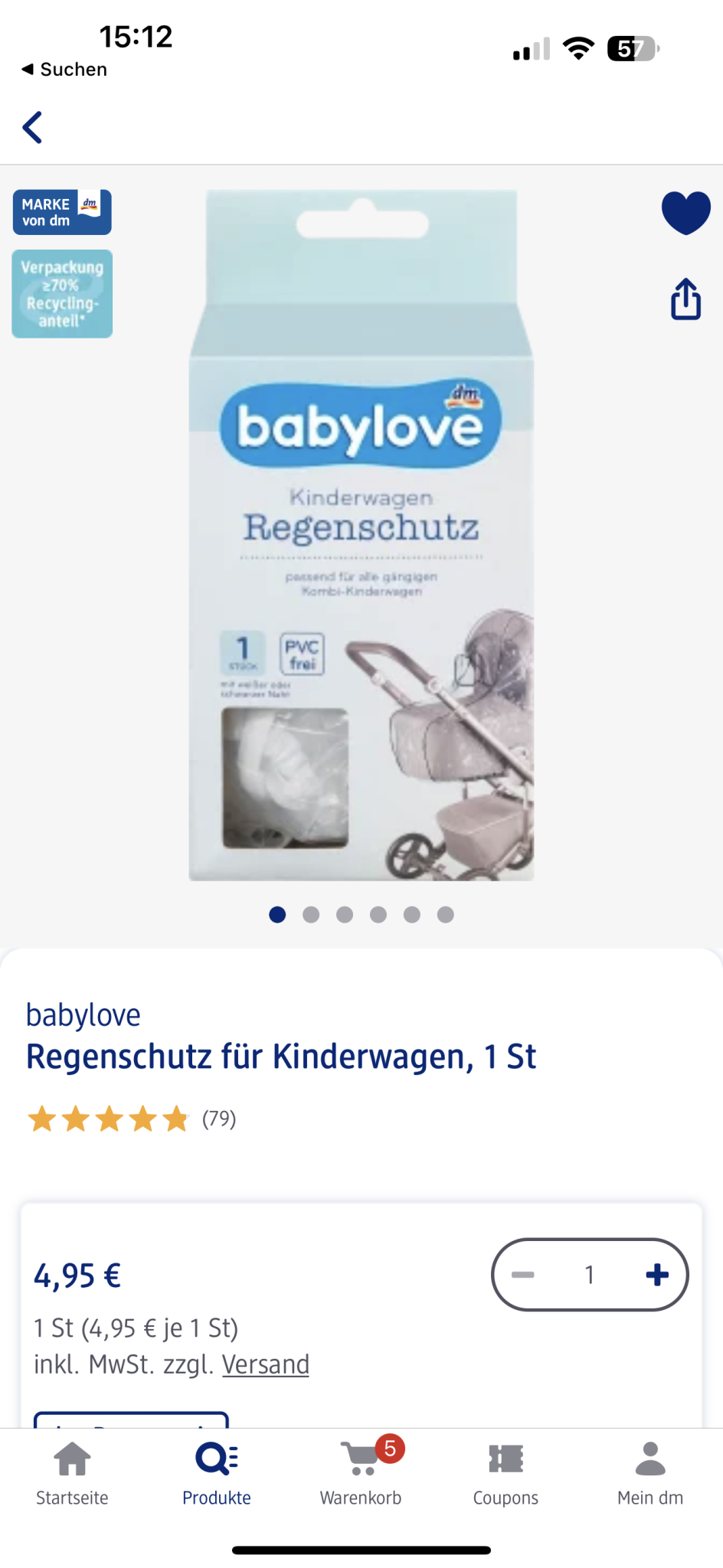Tap the Marke von dm badge

click(x=62, y=212)
